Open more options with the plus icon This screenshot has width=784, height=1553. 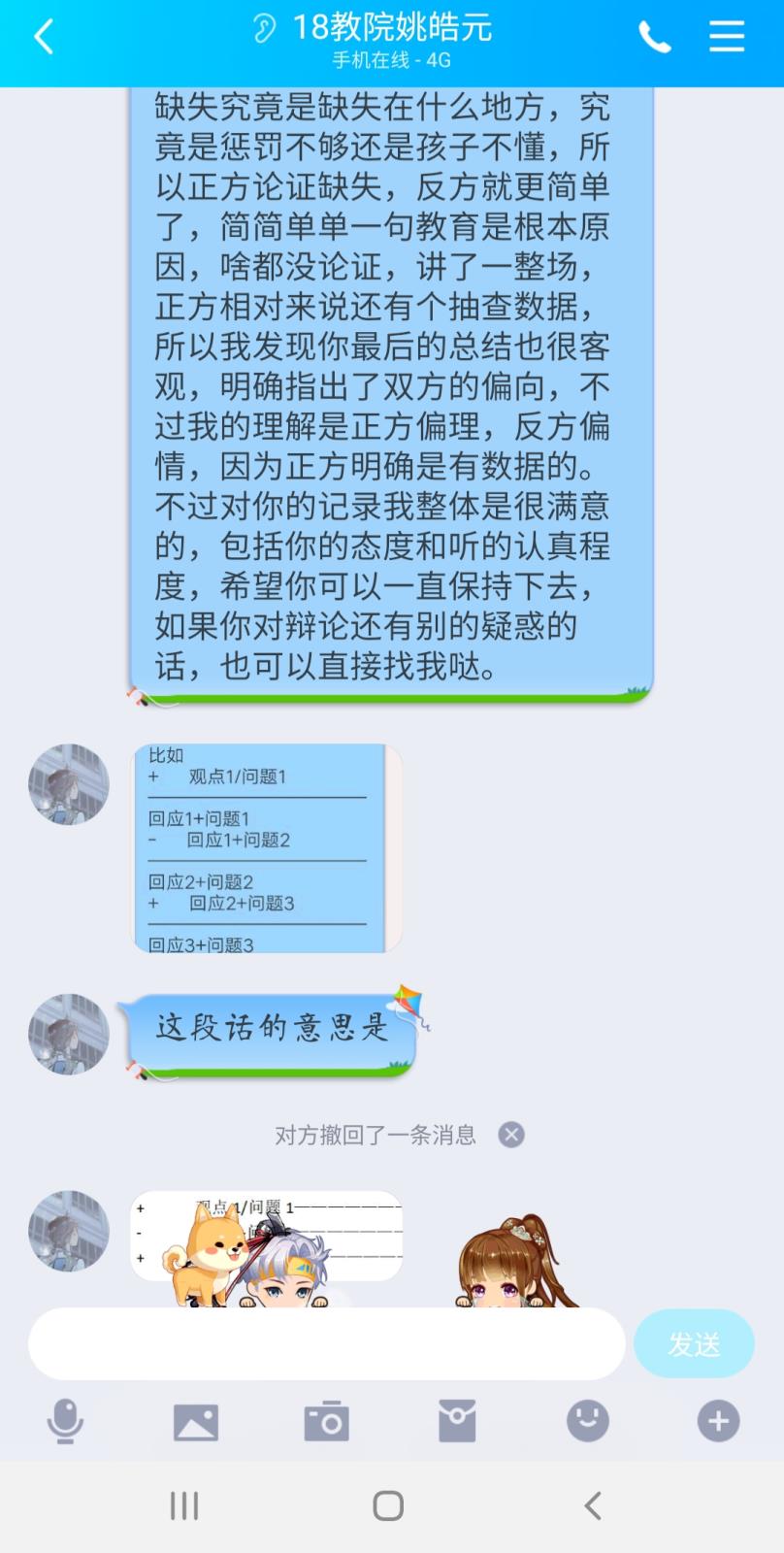(718, 1422)
